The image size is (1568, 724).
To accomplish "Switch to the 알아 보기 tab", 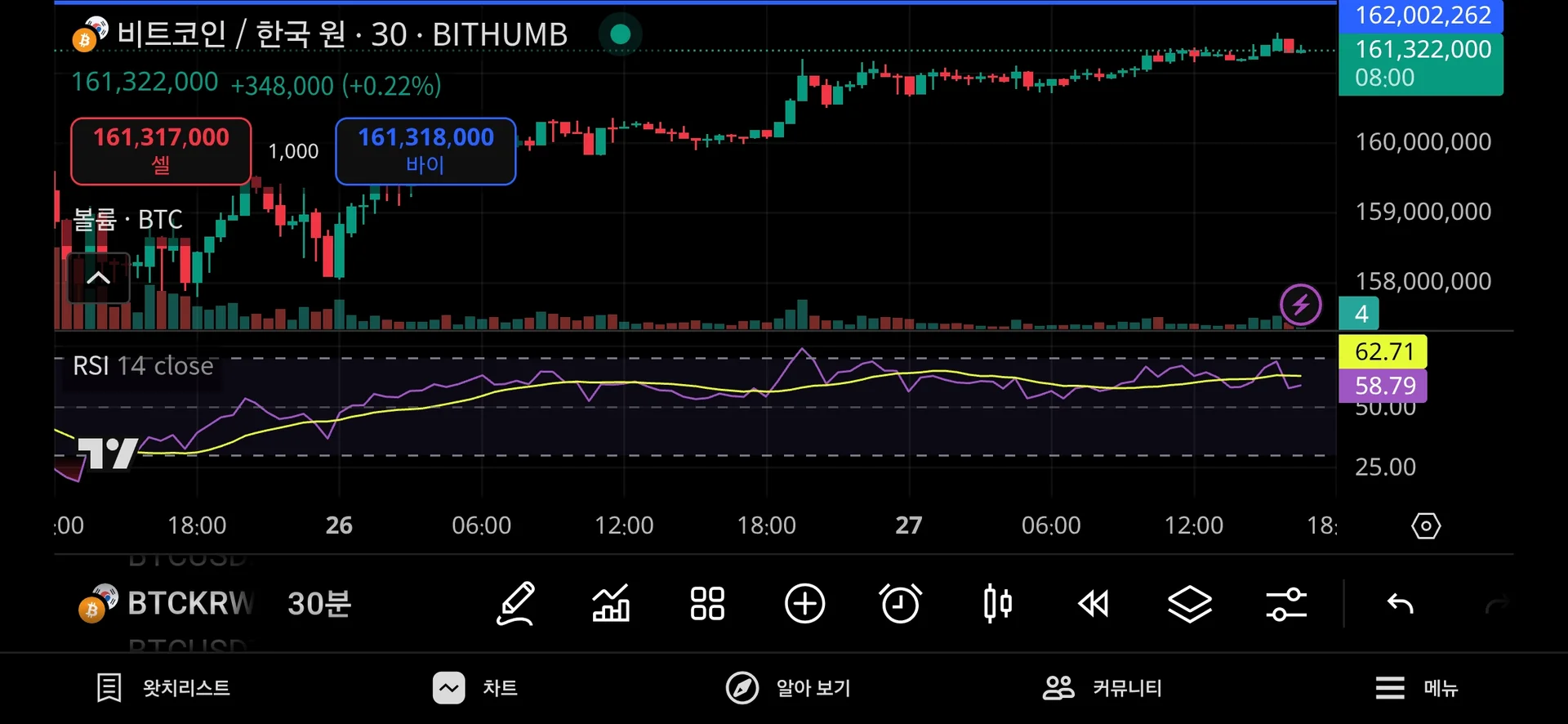I will [x=789, y=688].
